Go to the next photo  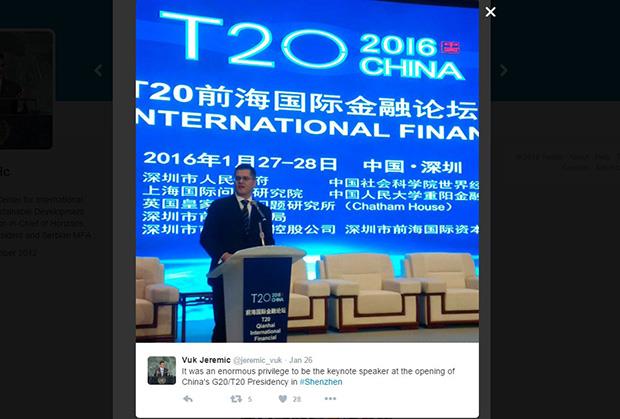tap(504, 71)
